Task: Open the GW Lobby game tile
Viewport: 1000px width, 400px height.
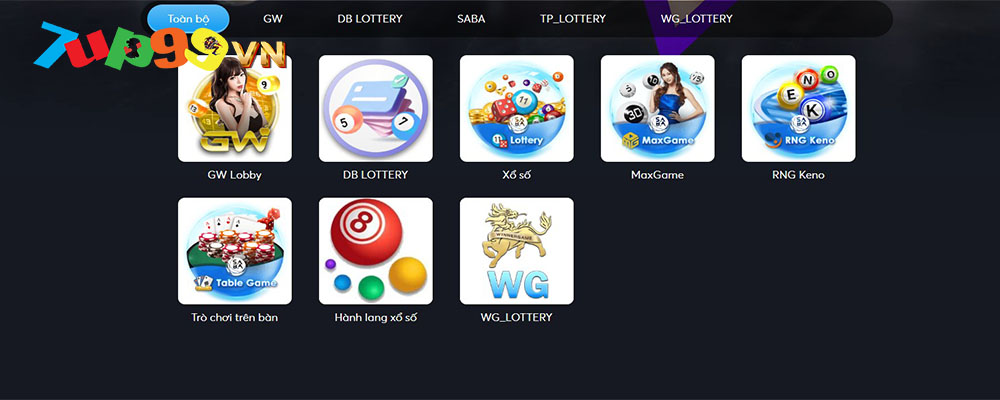Action: [x=235, y=108]
